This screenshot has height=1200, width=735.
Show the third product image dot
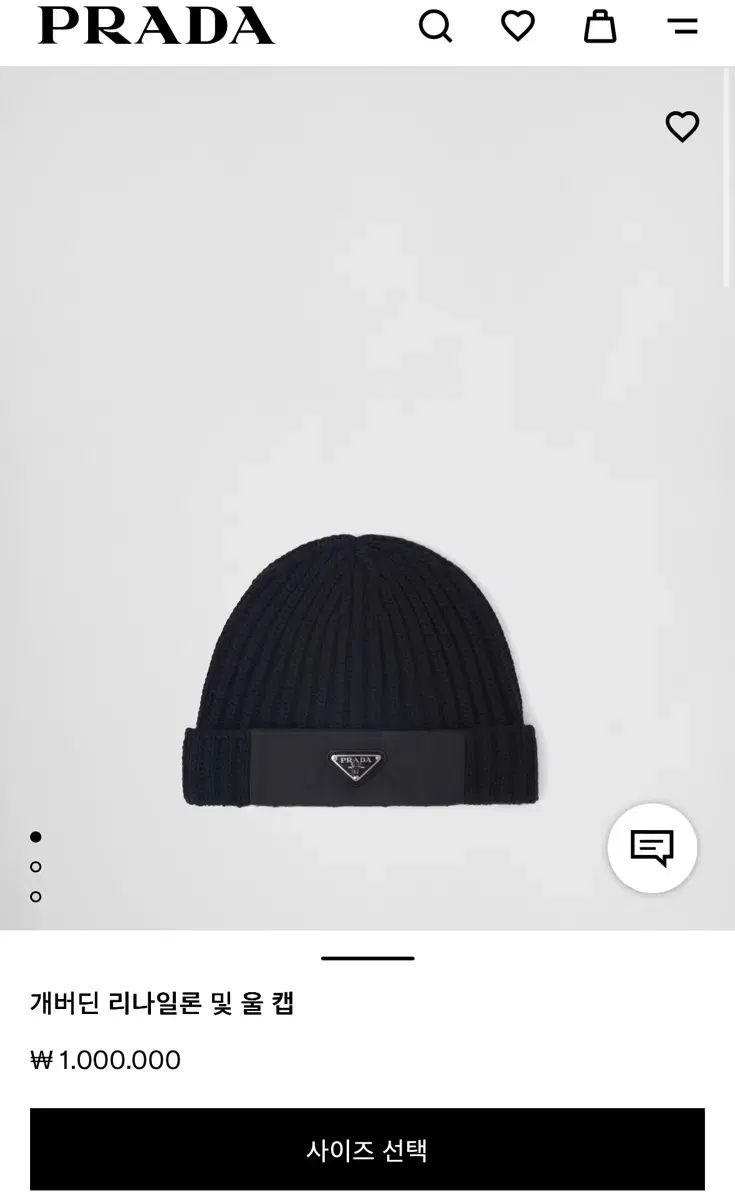point(36,897)
